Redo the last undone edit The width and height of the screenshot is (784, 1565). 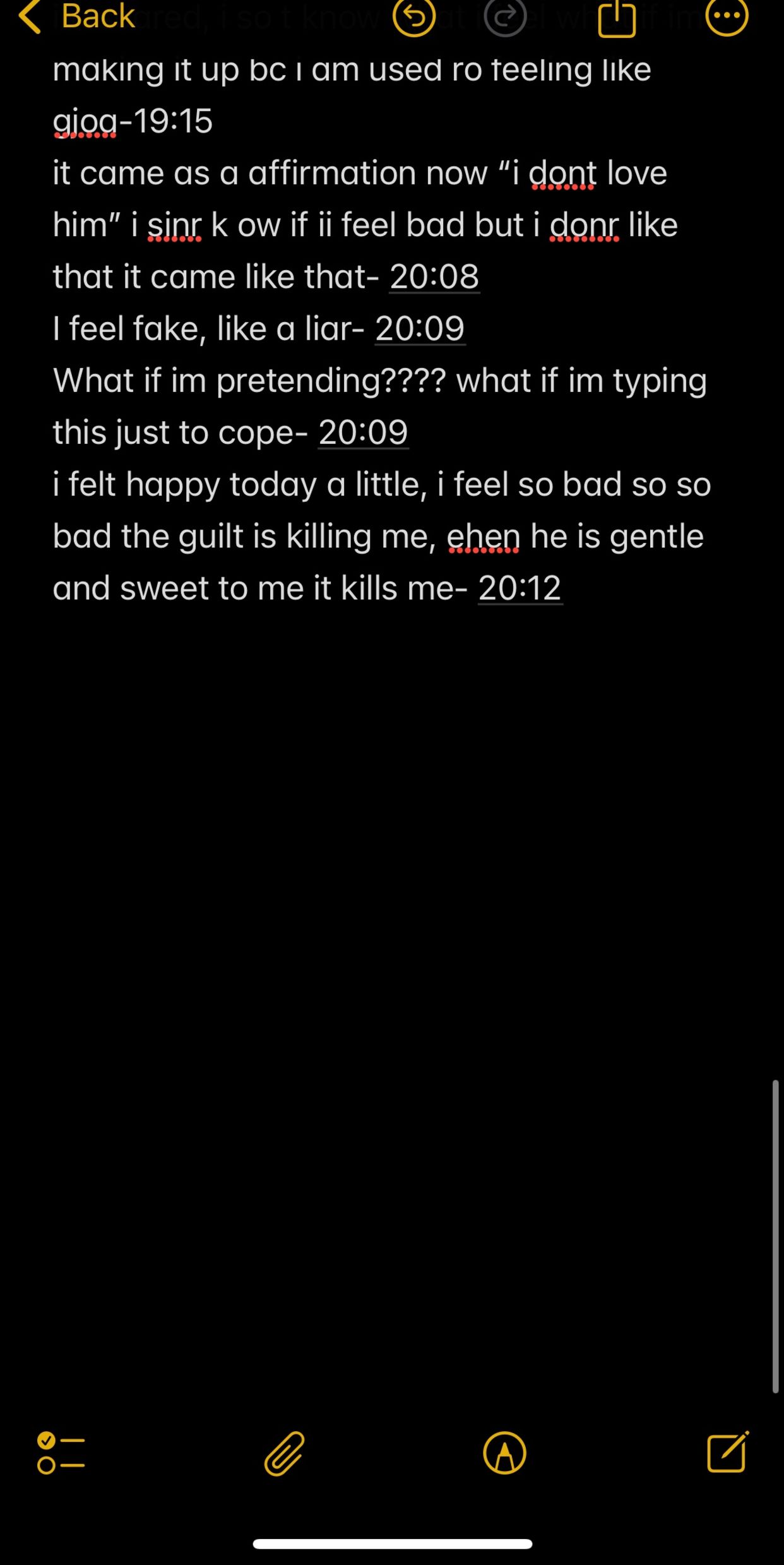pos(505,17)
